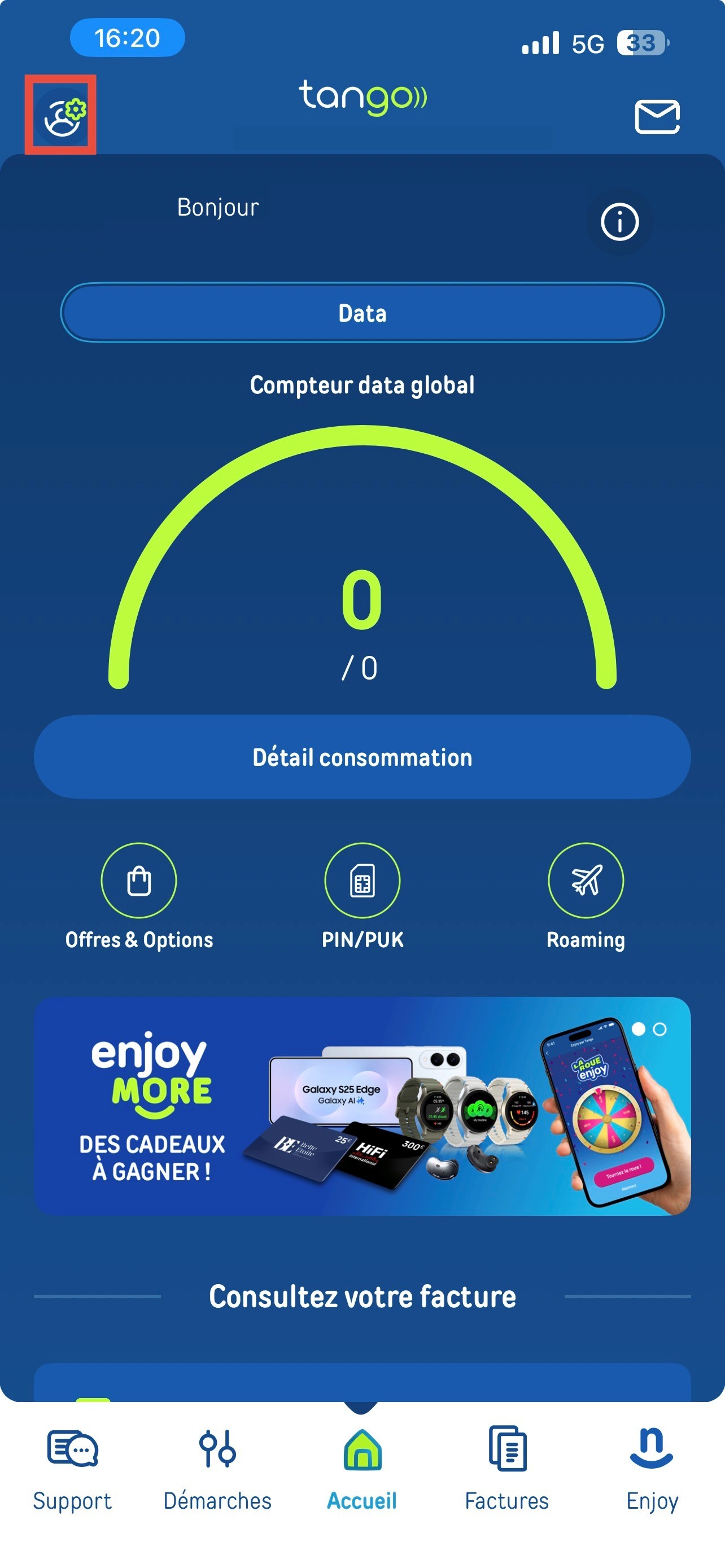The width and height of the screenshot is (725, 1568).
Task: View PIN/PUK codes
Action: [362, 897]
